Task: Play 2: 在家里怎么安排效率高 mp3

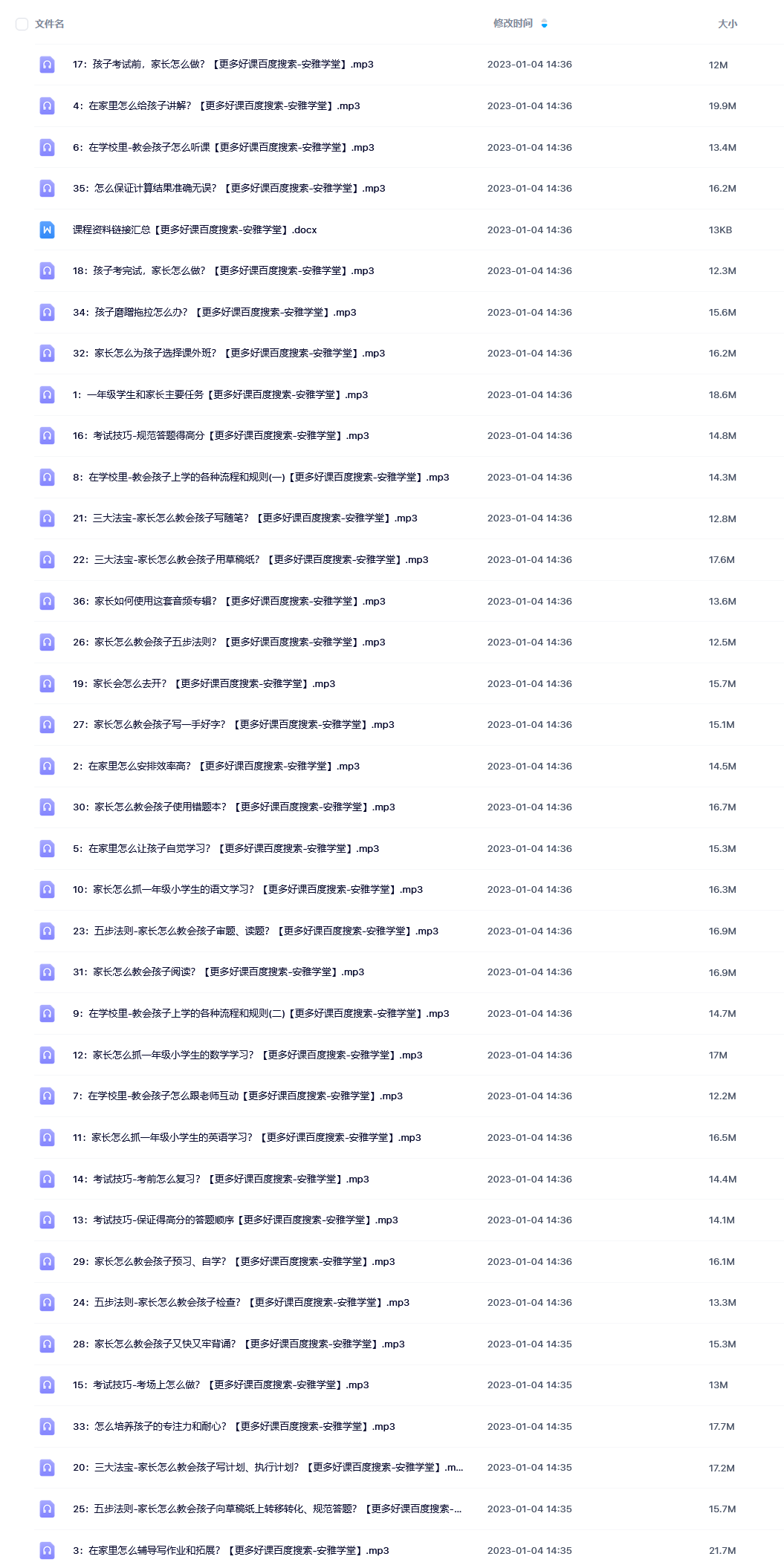Action: click(x=216, y=767)
